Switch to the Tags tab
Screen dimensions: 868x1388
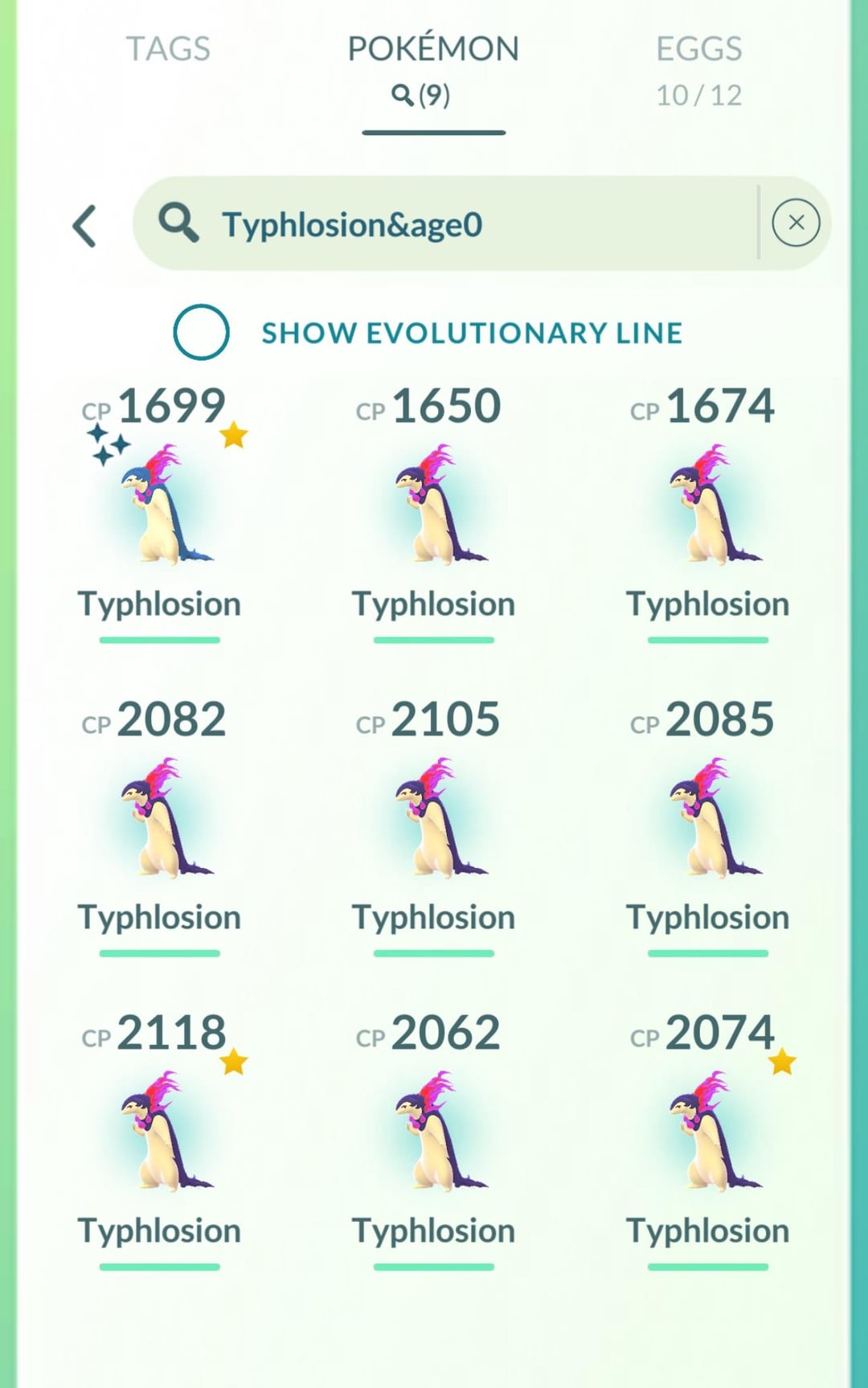coord(168,50)
